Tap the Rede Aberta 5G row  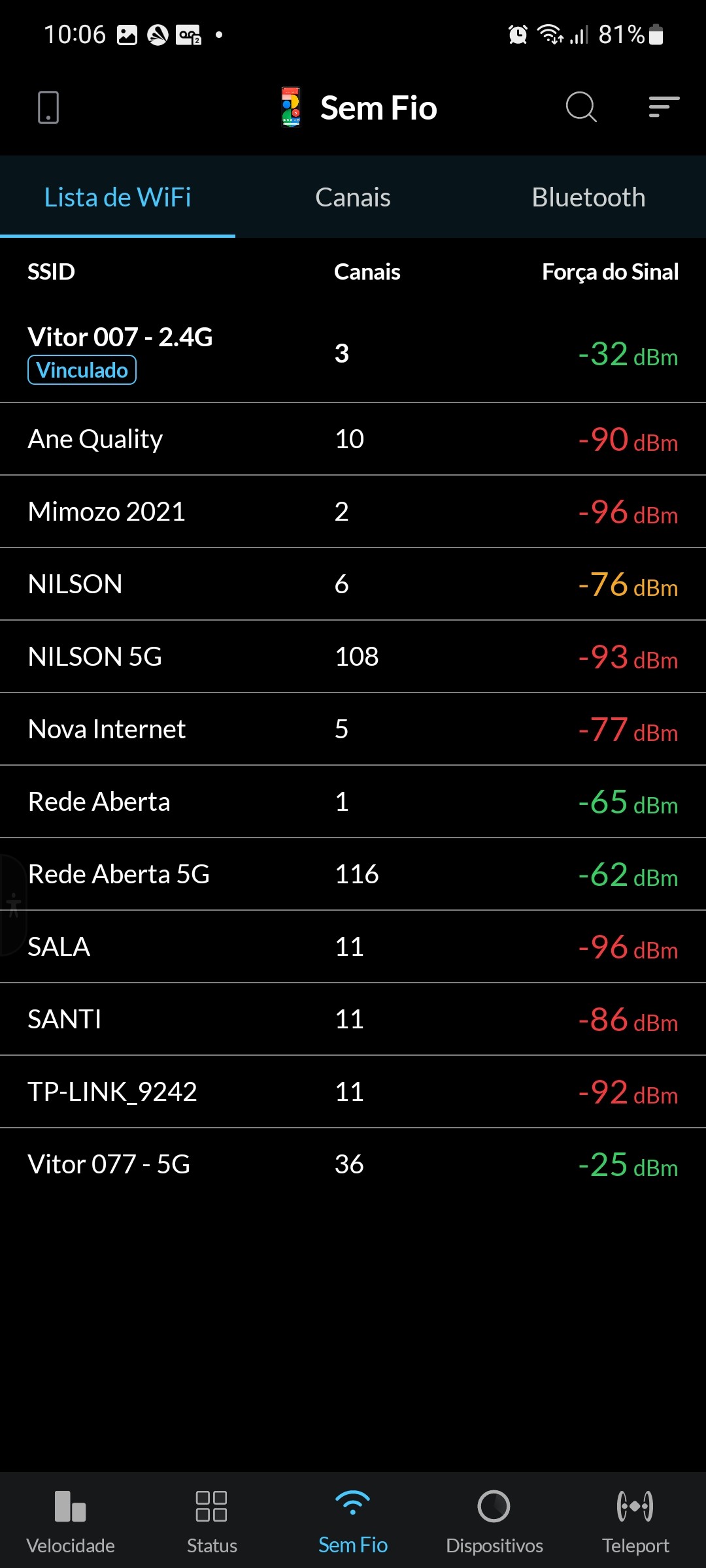point(353,874)
